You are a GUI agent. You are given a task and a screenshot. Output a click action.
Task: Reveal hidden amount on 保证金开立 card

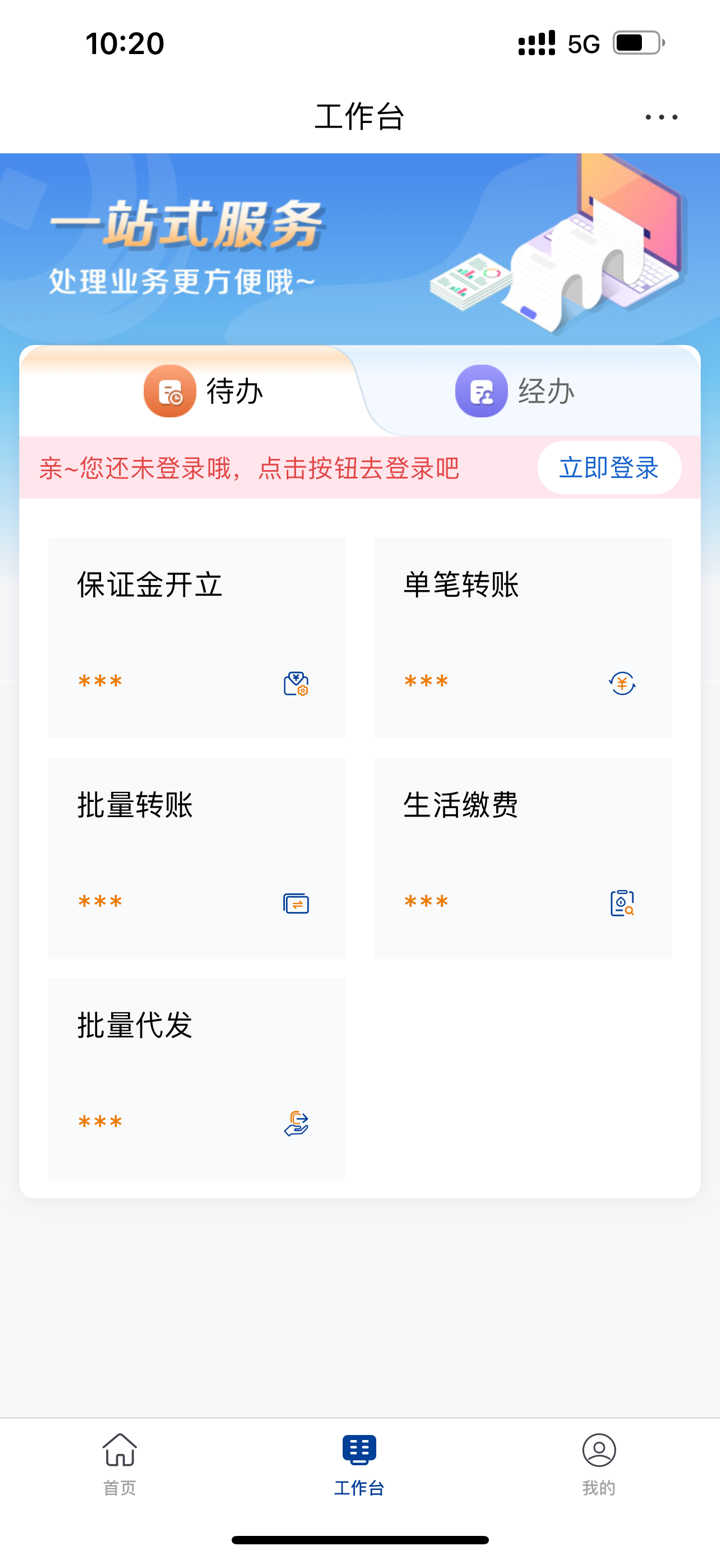point(99,682)
